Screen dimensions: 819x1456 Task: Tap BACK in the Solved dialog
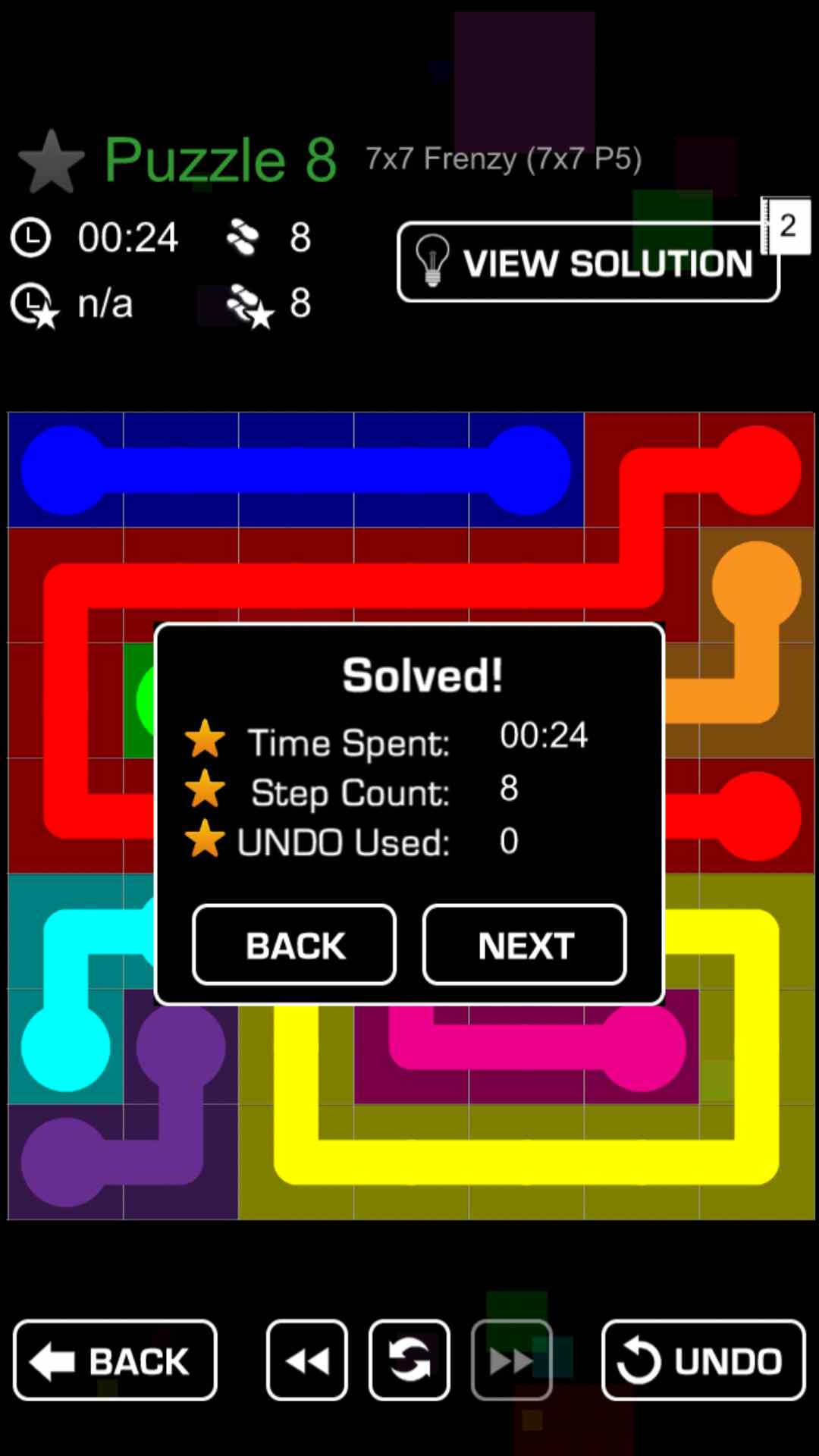(294, 945)
